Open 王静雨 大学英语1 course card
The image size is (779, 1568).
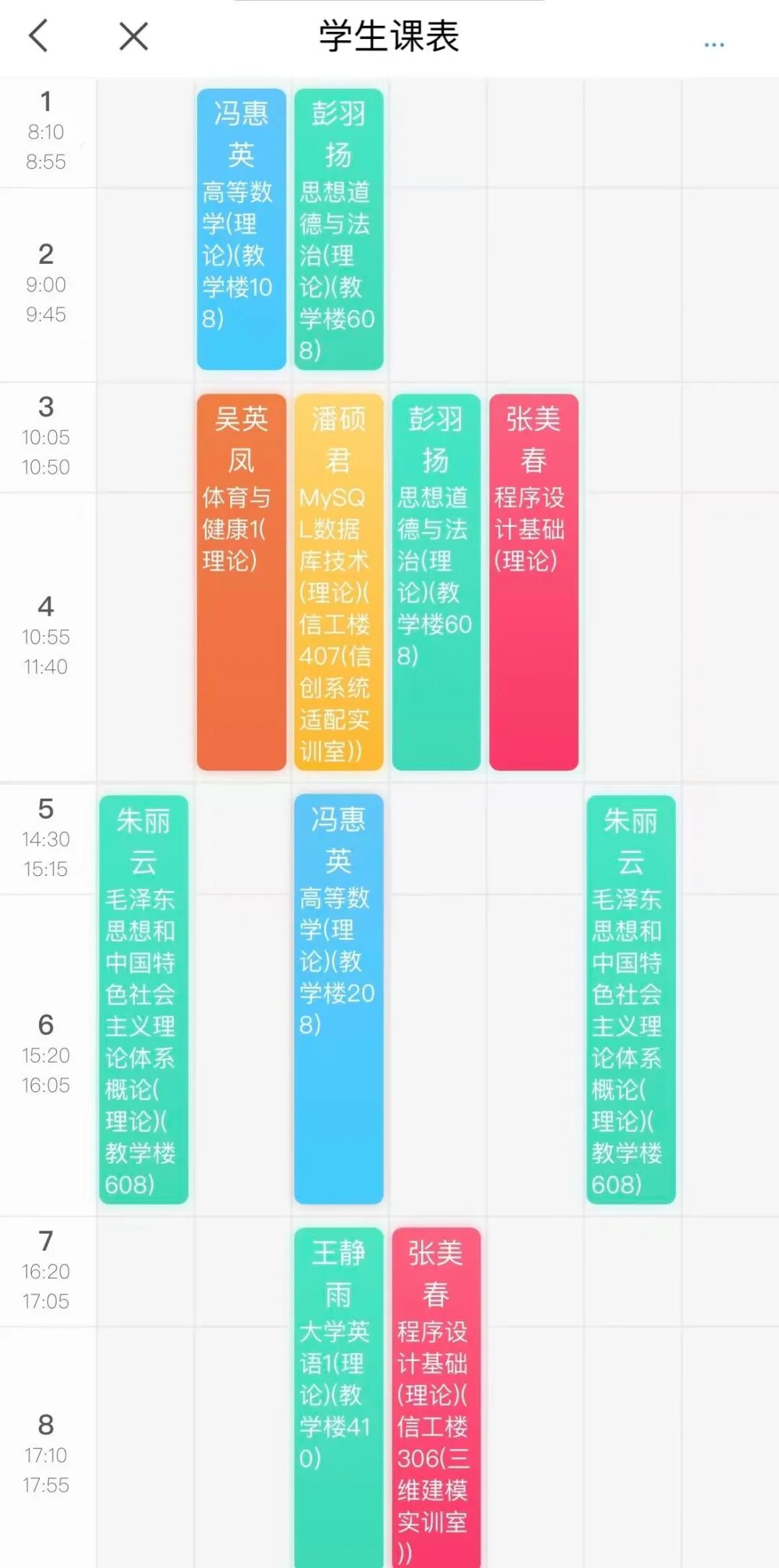pos(338,1395)
